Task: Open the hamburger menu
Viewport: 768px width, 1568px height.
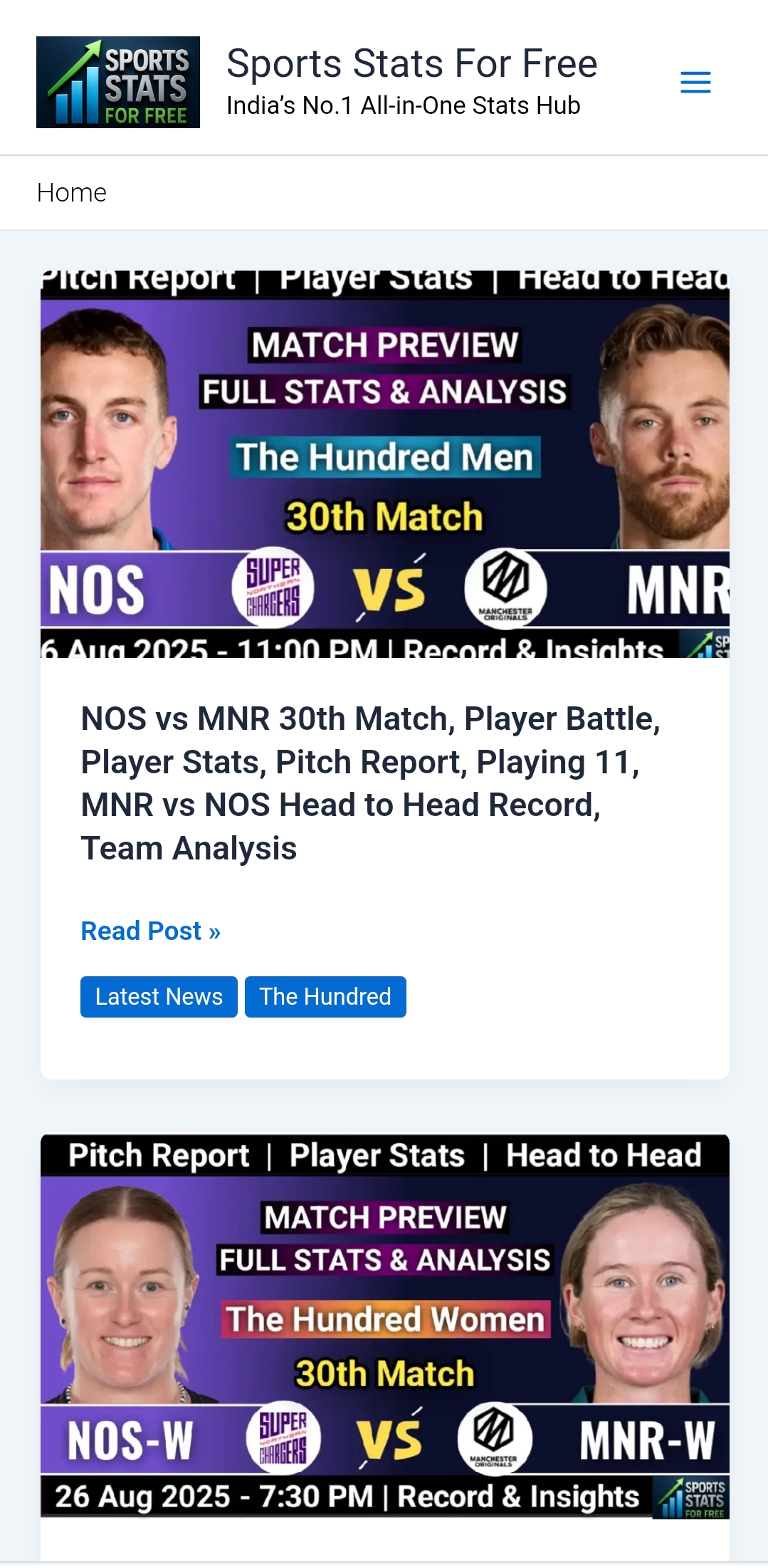Action: tap(695, 83)
